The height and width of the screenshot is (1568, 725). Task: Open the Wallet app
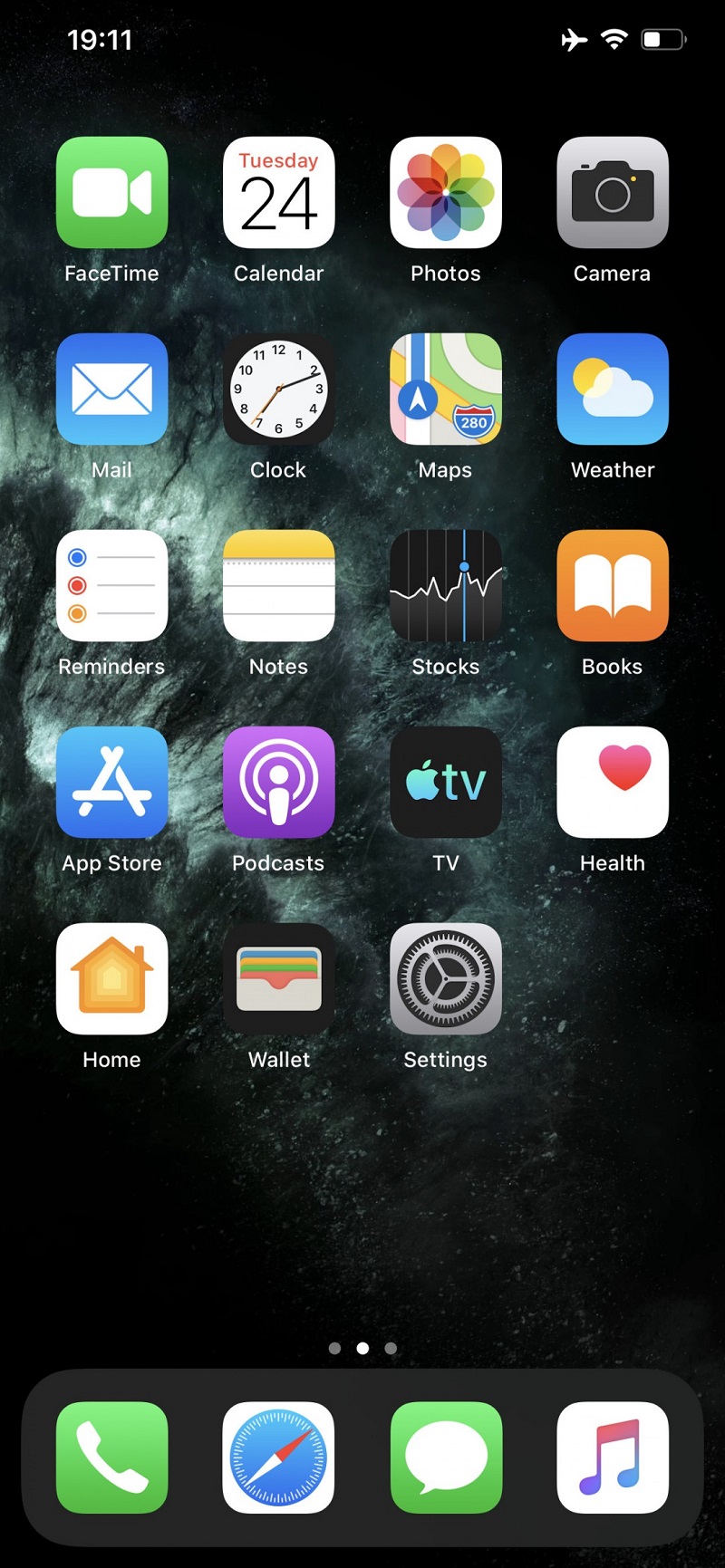[x=278, y=978]
